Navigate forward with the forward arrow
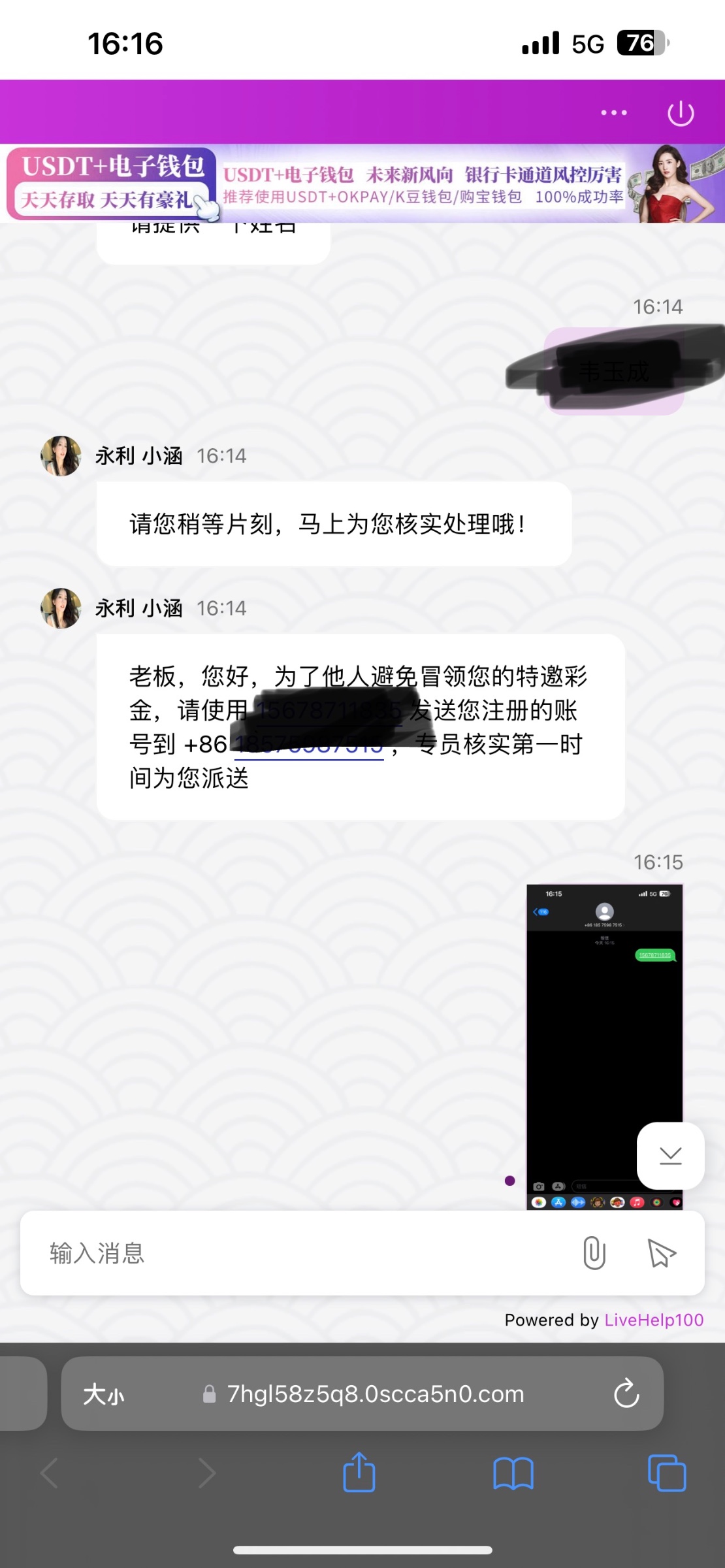 tap(206, 1473)
